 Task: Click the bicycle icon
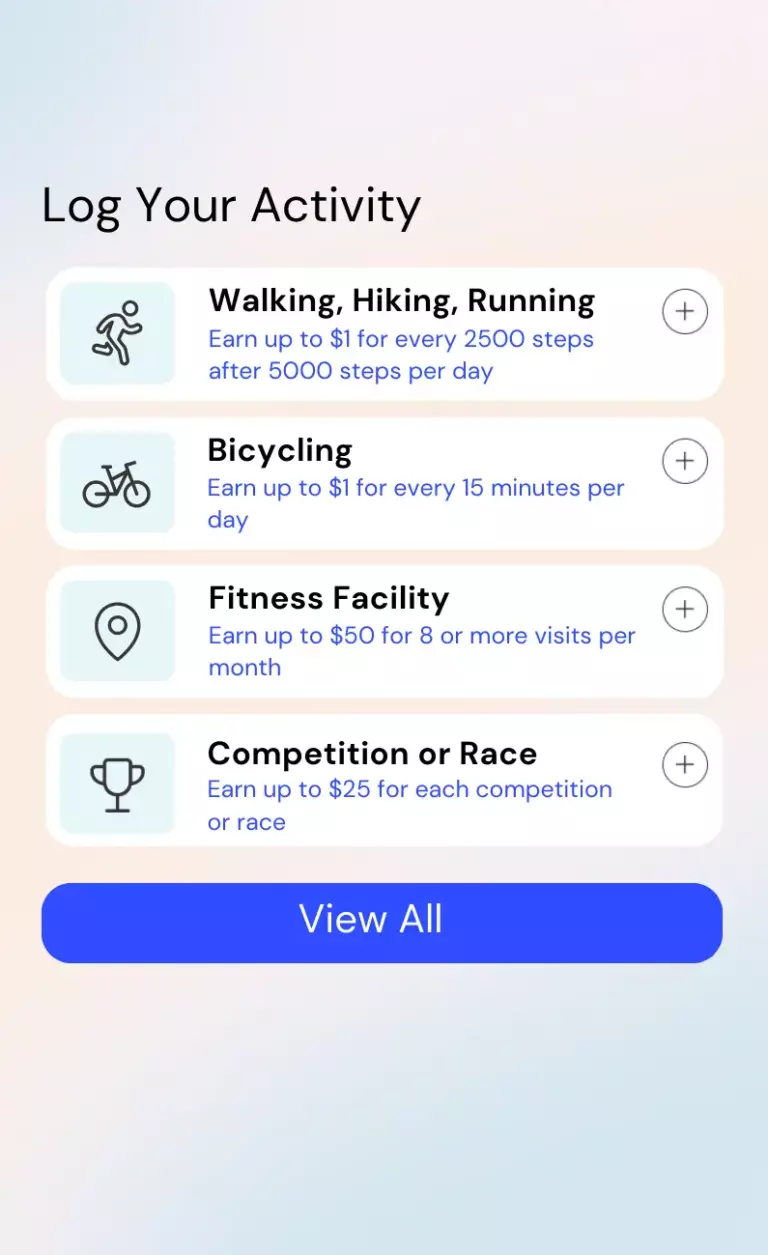point(117,482)
